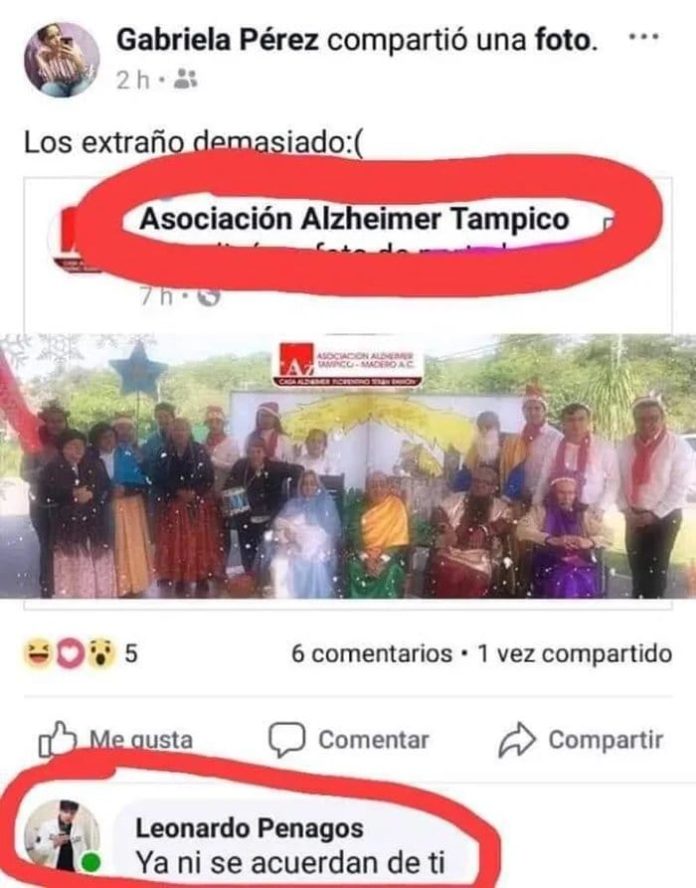Open Leonardo Penagos's profile name
696x888 pixels.
(249, 828)
